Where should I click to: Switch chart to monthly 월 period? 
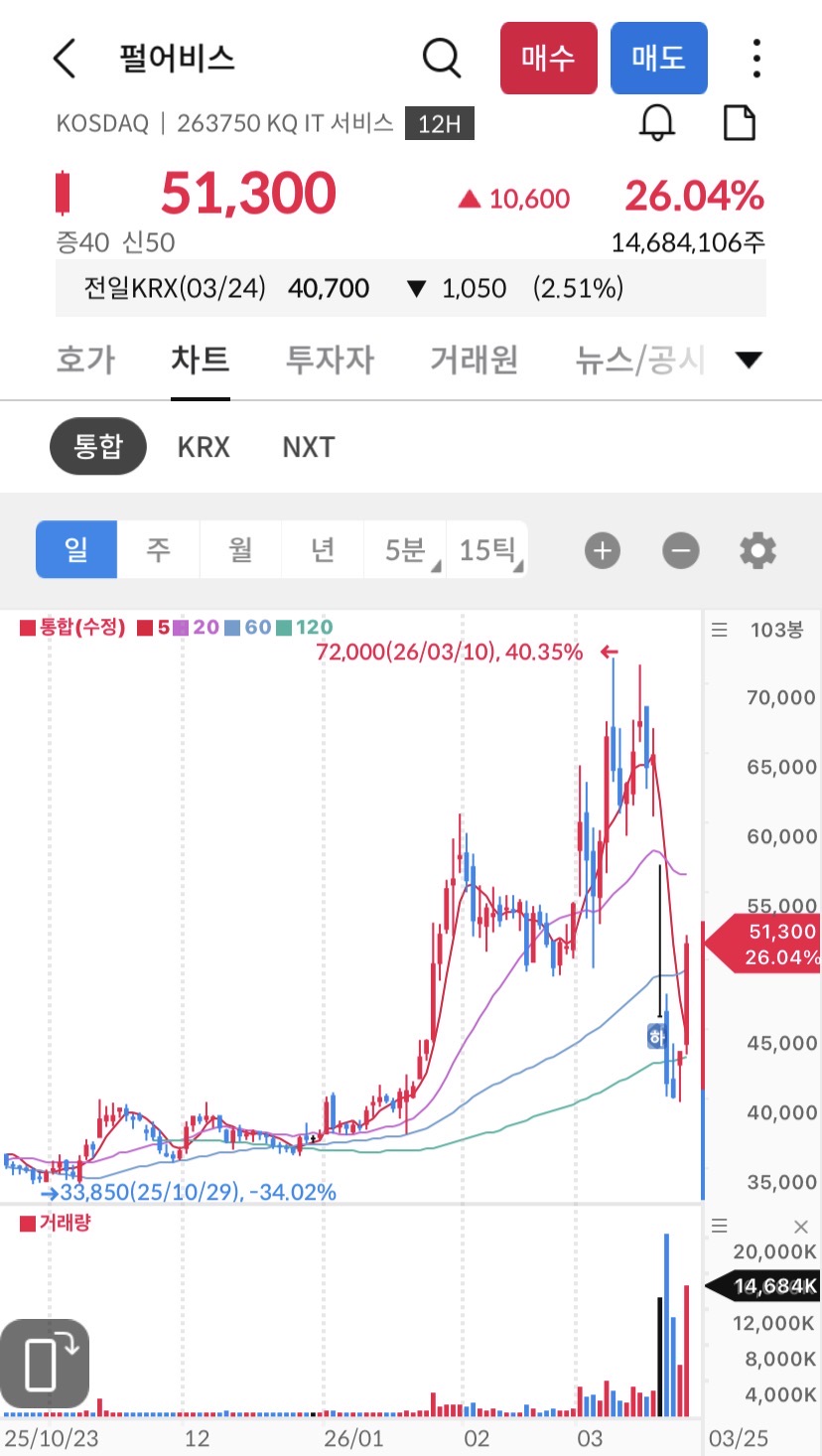pyautogui.click(x=240, y=549)
